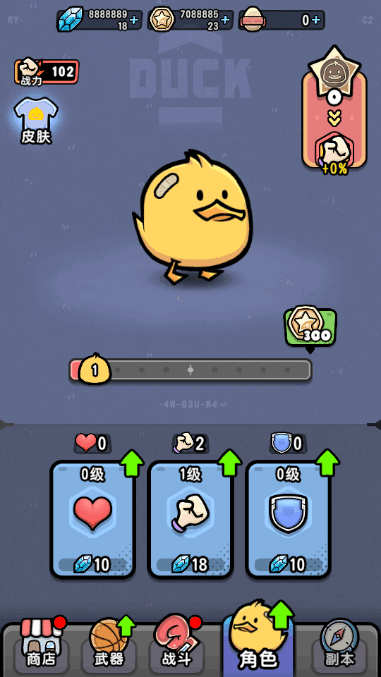Open the 战斗 battle tab

176,645
